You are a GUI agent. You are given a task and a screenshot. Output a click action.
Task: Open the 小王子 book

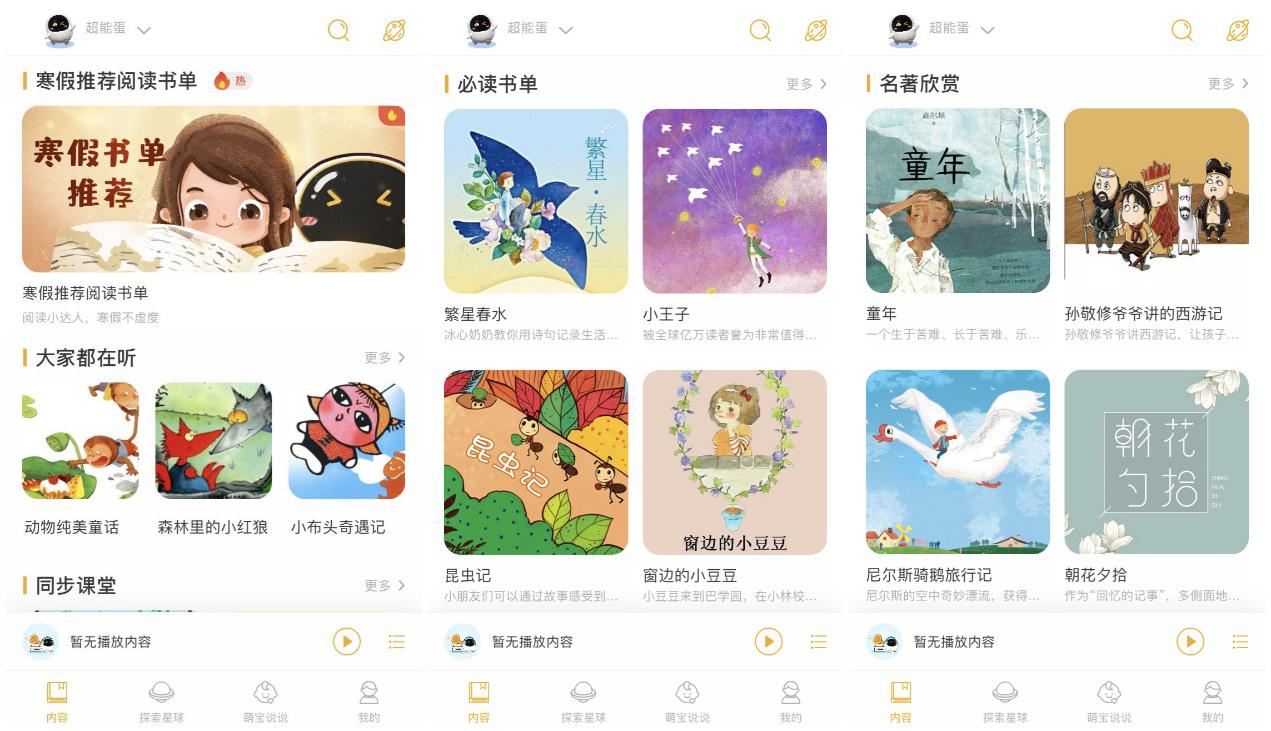tap(734, 201)
